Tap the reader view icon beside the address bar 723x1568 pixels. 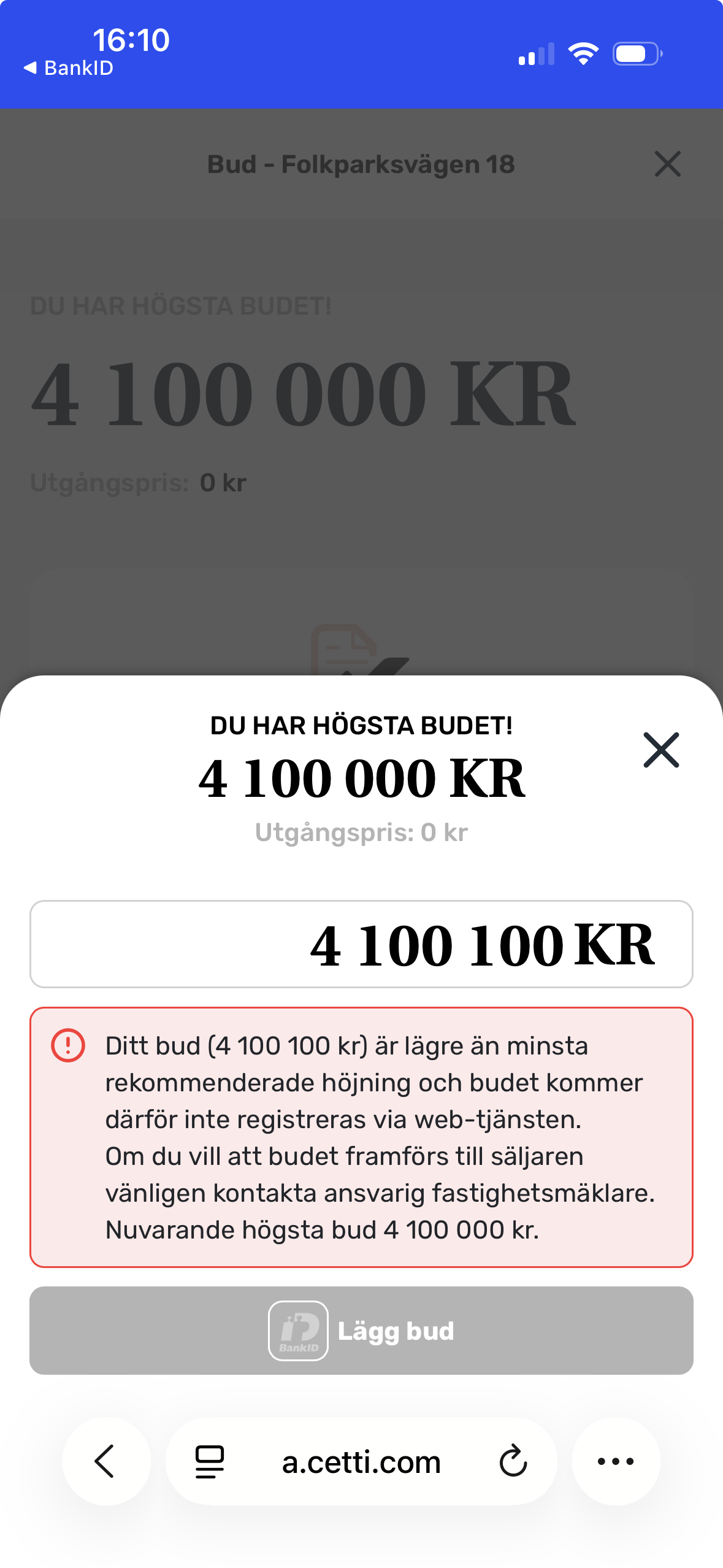click(208, 1462)
